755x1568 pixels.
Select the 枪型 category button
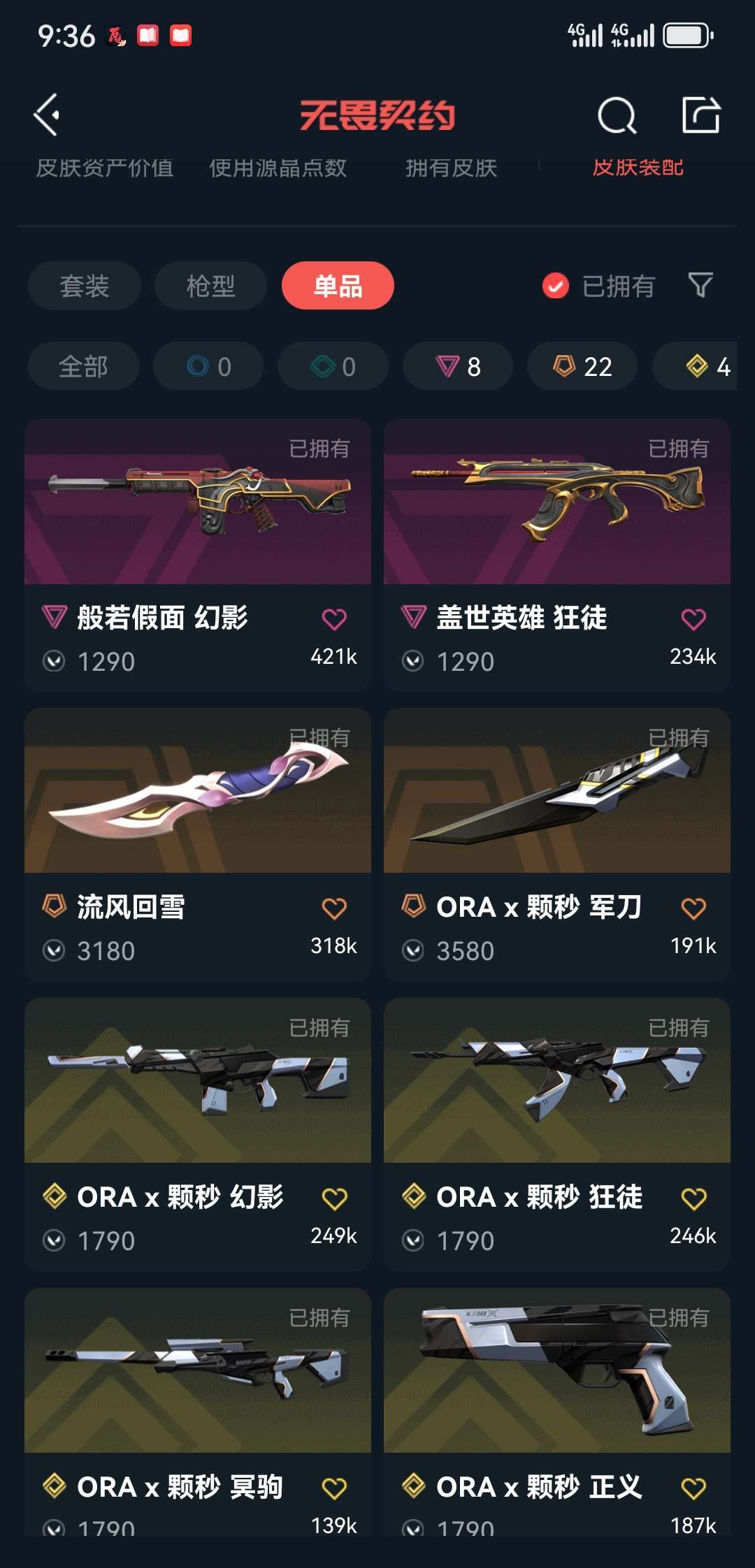click(210, 286)
